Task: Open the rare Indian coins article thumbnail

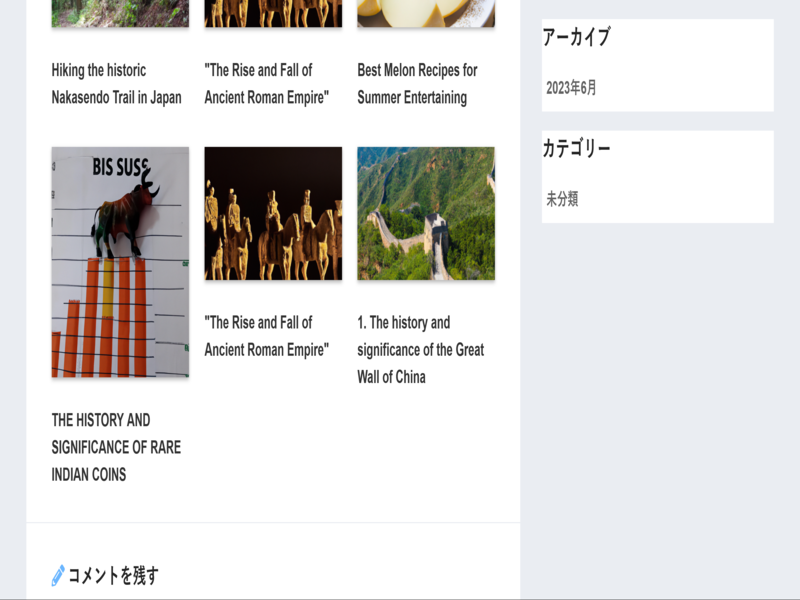Action: (120, 262)
